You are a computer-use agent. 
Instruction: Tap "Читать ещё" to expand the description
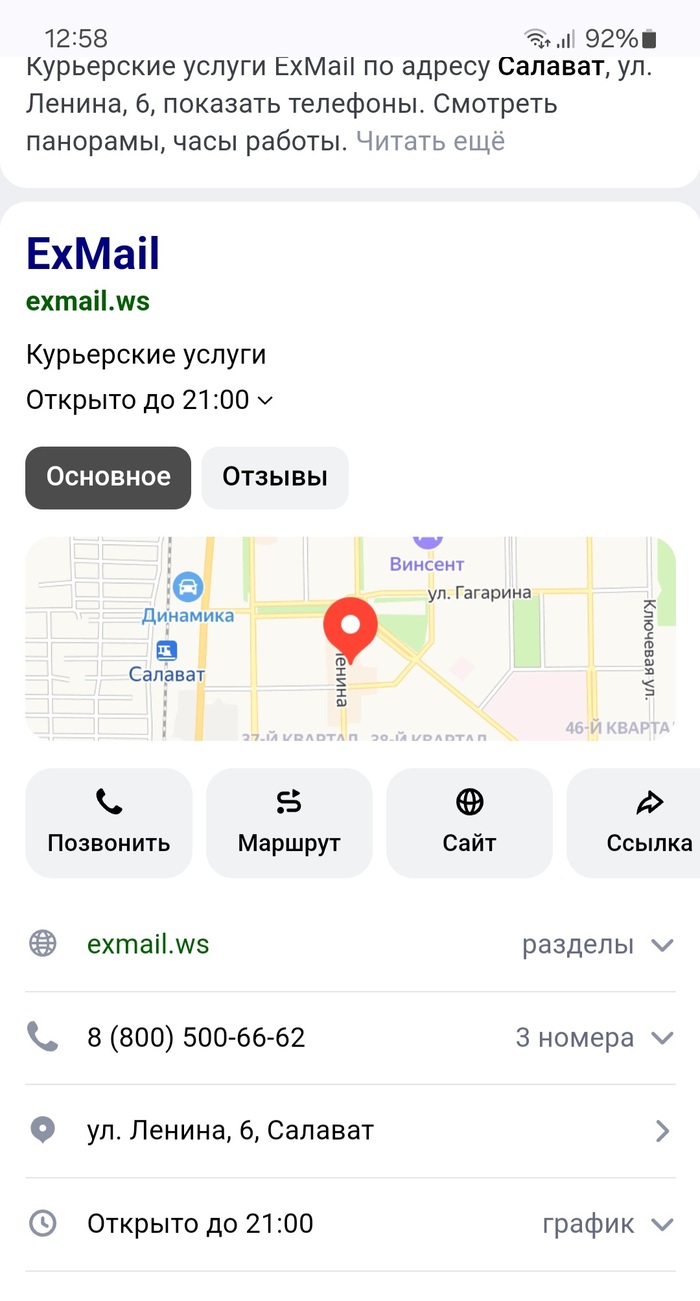pos(430,141)
